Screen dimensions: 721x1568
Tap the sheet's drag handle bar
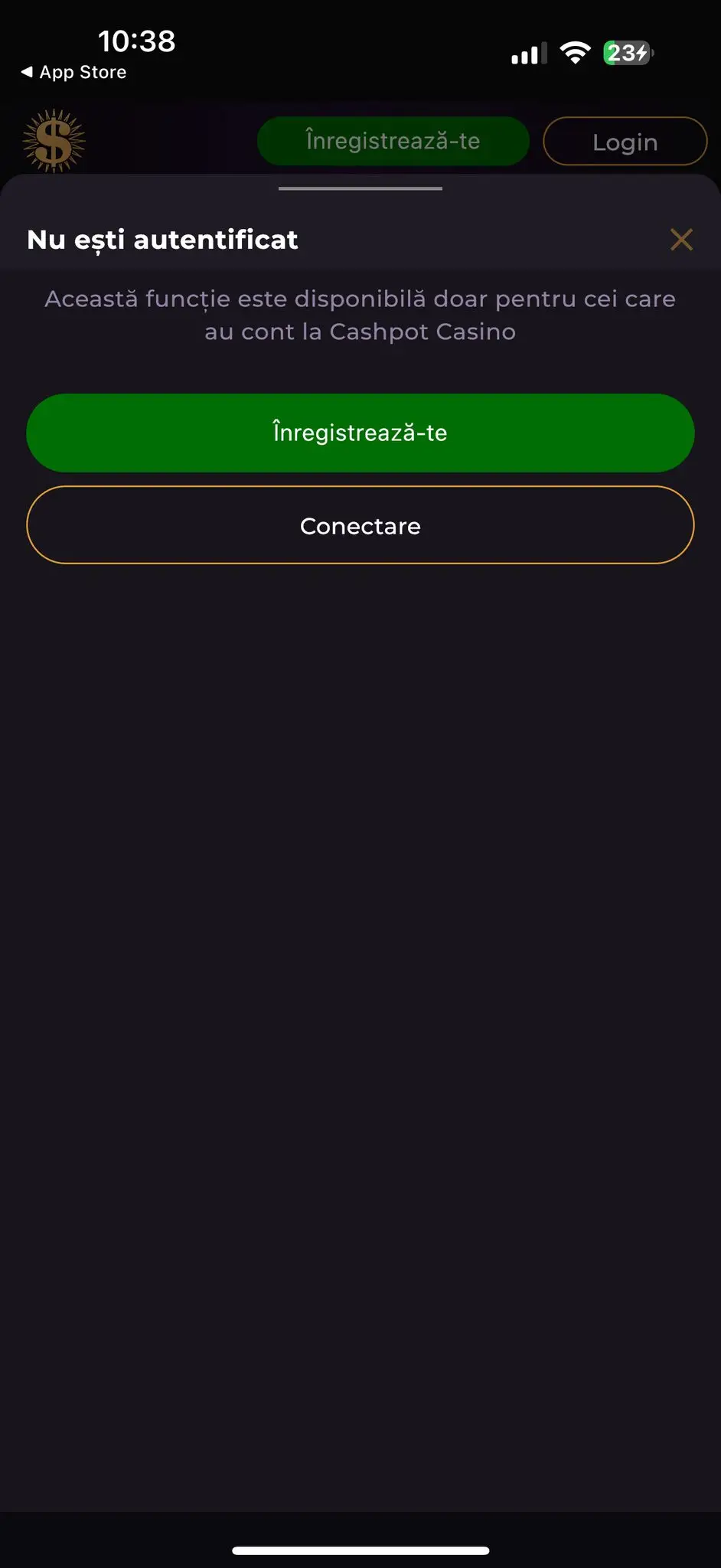tap(360, 188)
